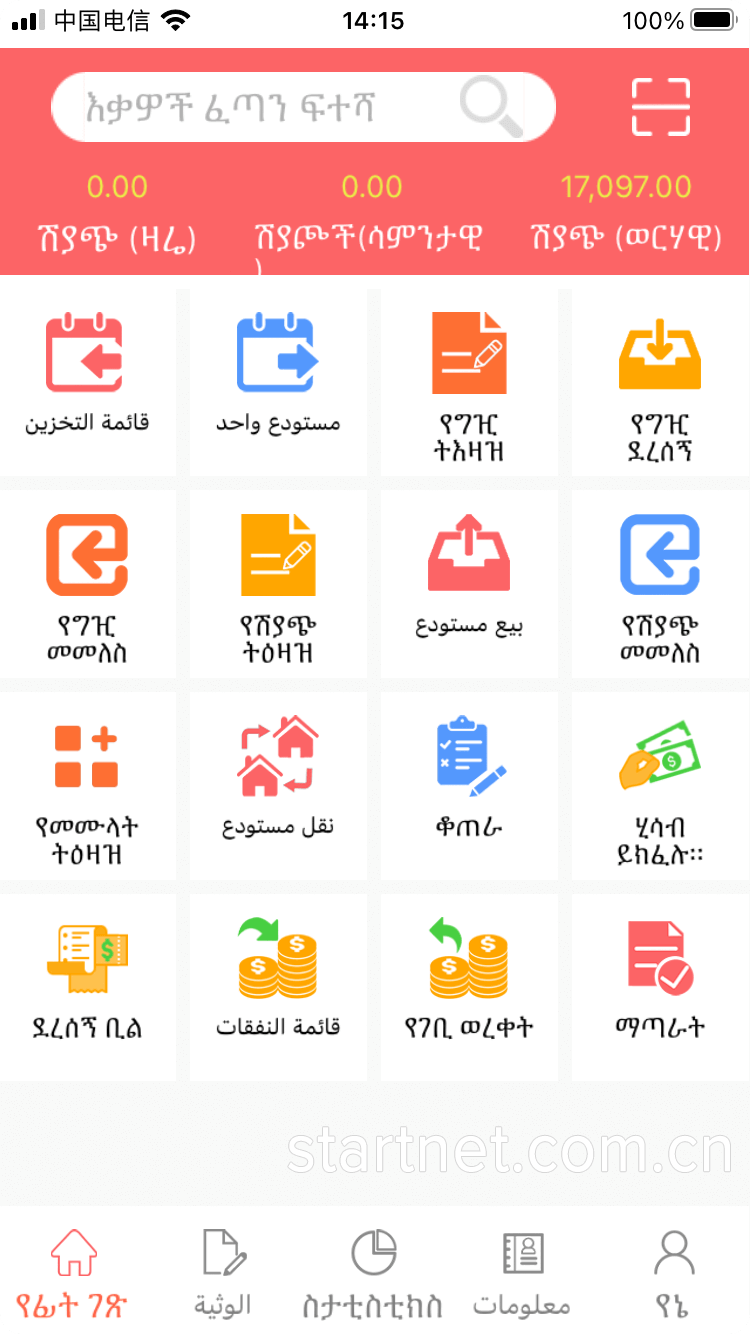Image resolution: width=750 pixels, height=1334 pixels.
Task: Open the የሽያጭ ትዕዛዝ tile
Action: tap(278, 585)
